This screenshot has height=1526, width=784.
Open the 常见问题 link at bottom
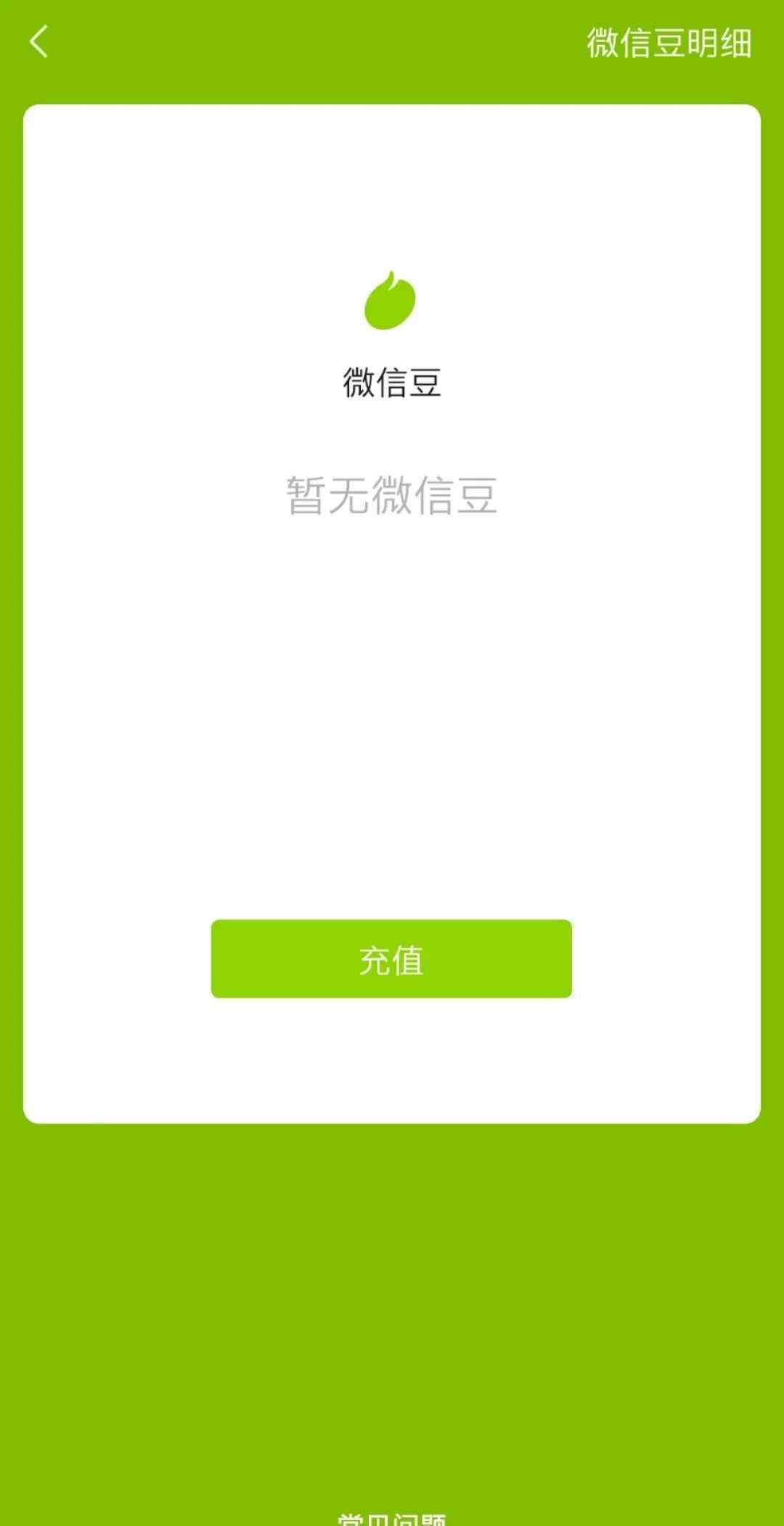click(391, 1517)
